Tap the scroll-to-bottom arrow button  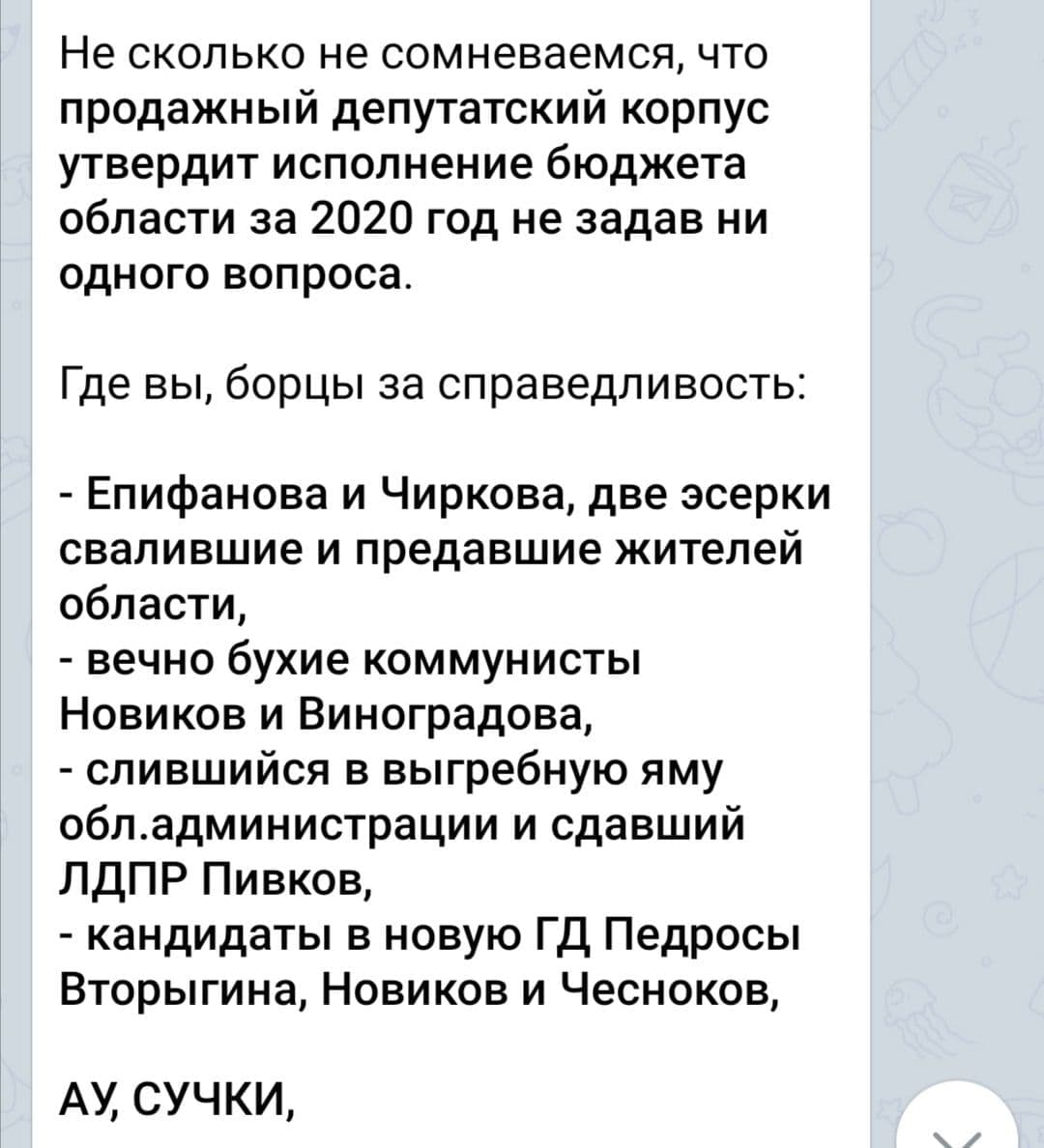(957, 1116)
